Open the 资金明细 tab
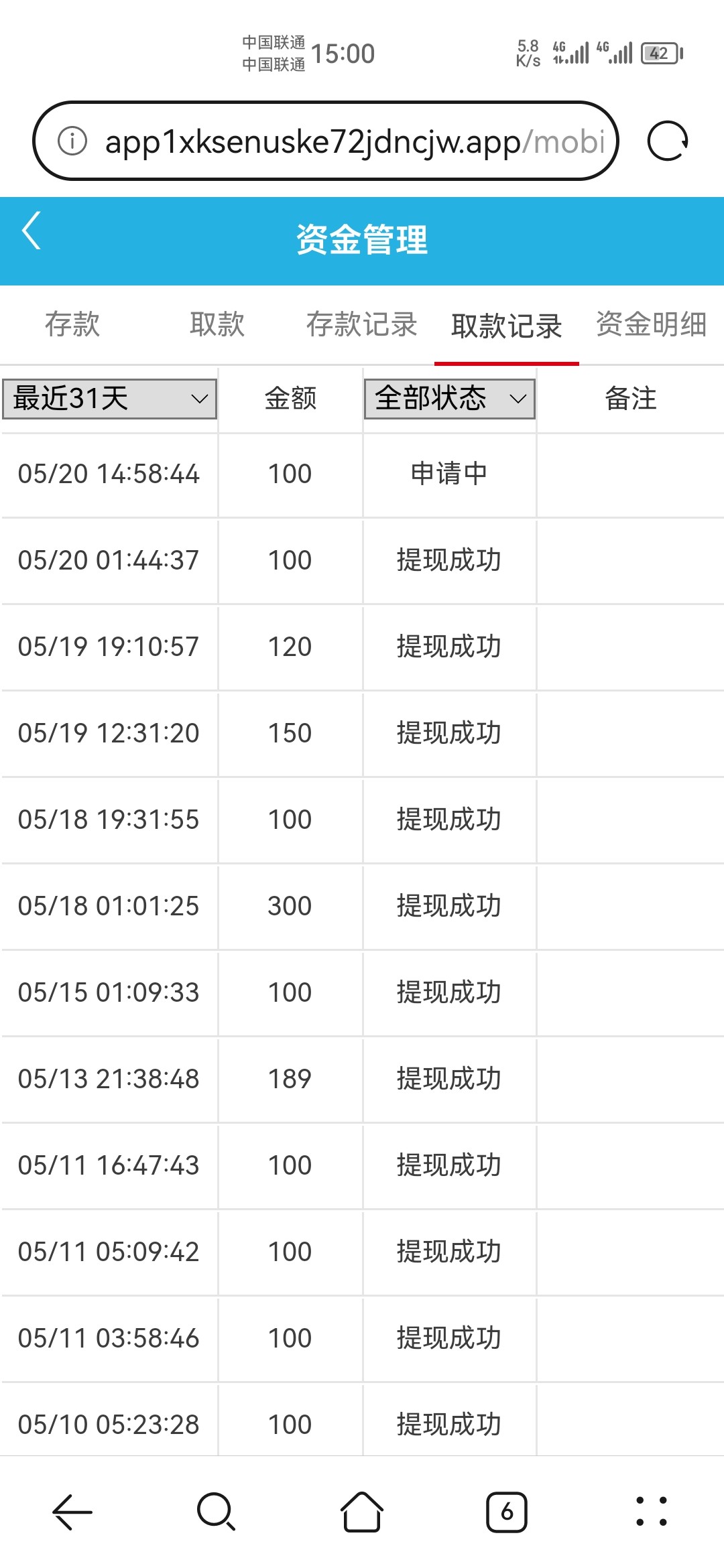 pyautogui.click(x=651, y=325)
